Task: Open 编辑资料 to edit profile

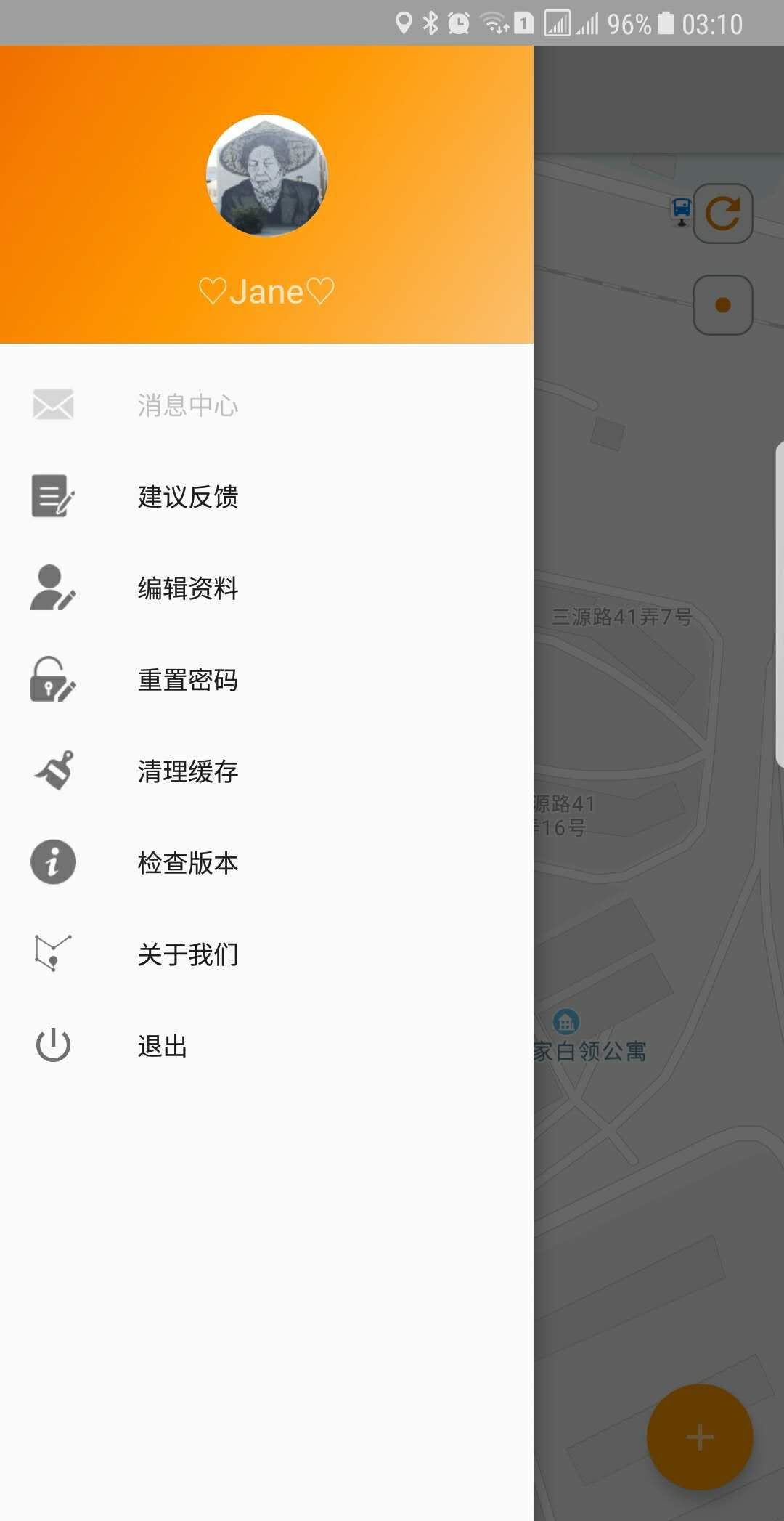Action: 187,588
